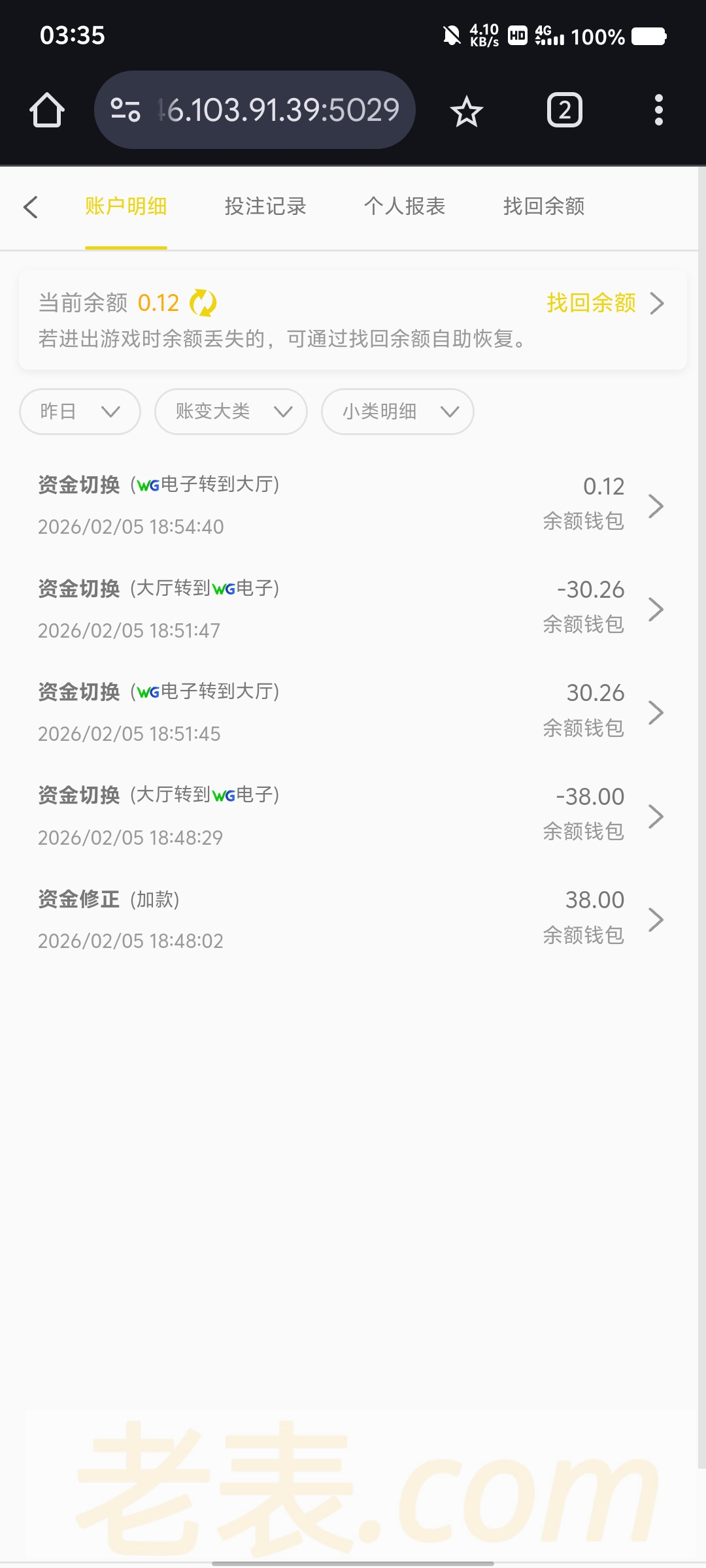
Task: Open the browser overflow menu
Action: (659, 110)
